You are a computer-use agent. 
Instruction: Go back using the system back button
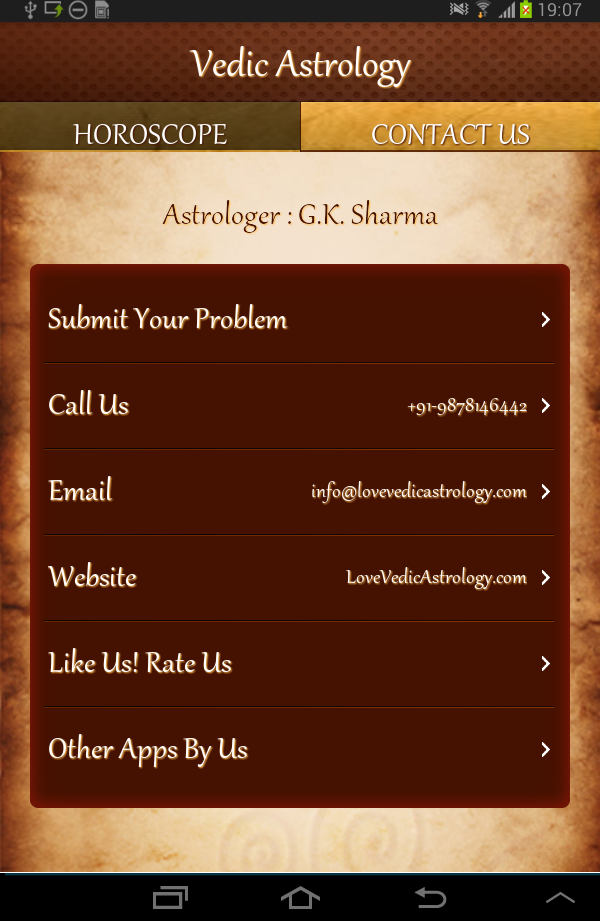[x=430, y=897]
